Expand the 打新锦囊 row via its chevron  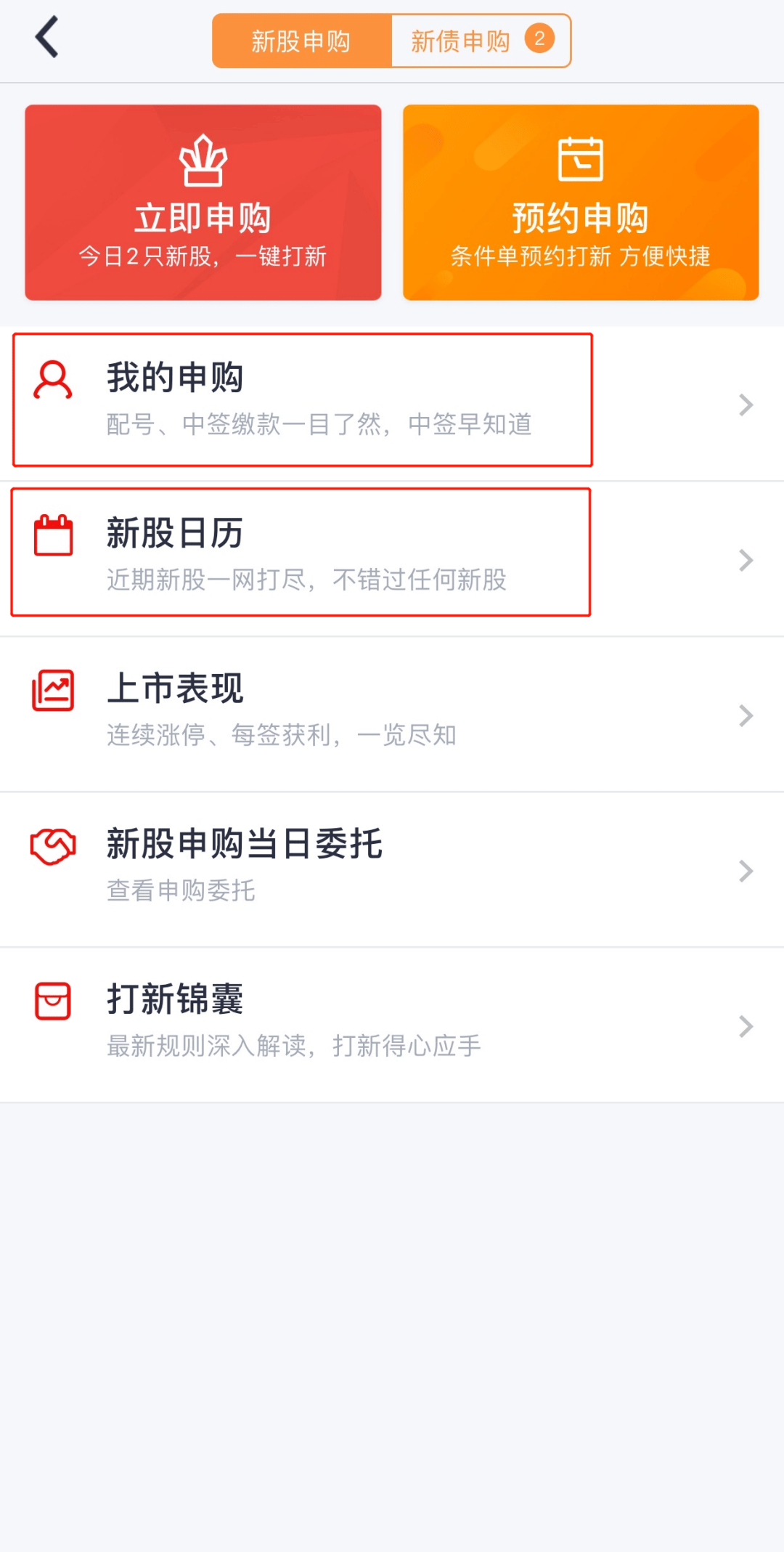coord(746,1026)
